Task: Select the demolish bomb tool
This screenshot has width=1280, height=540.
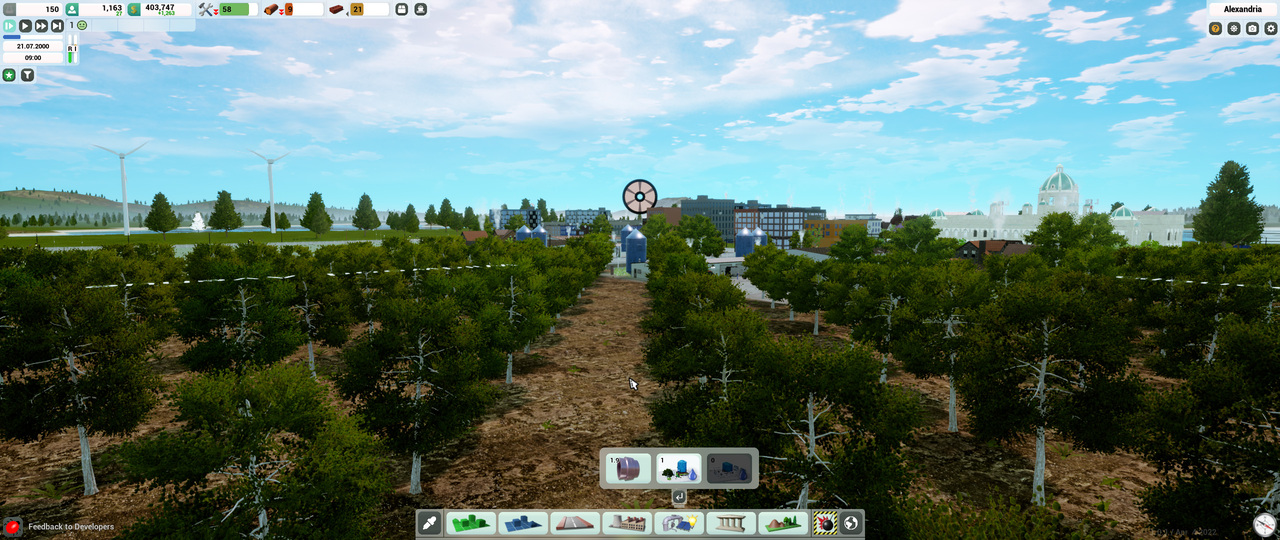Action: click(x=825, y=523)
